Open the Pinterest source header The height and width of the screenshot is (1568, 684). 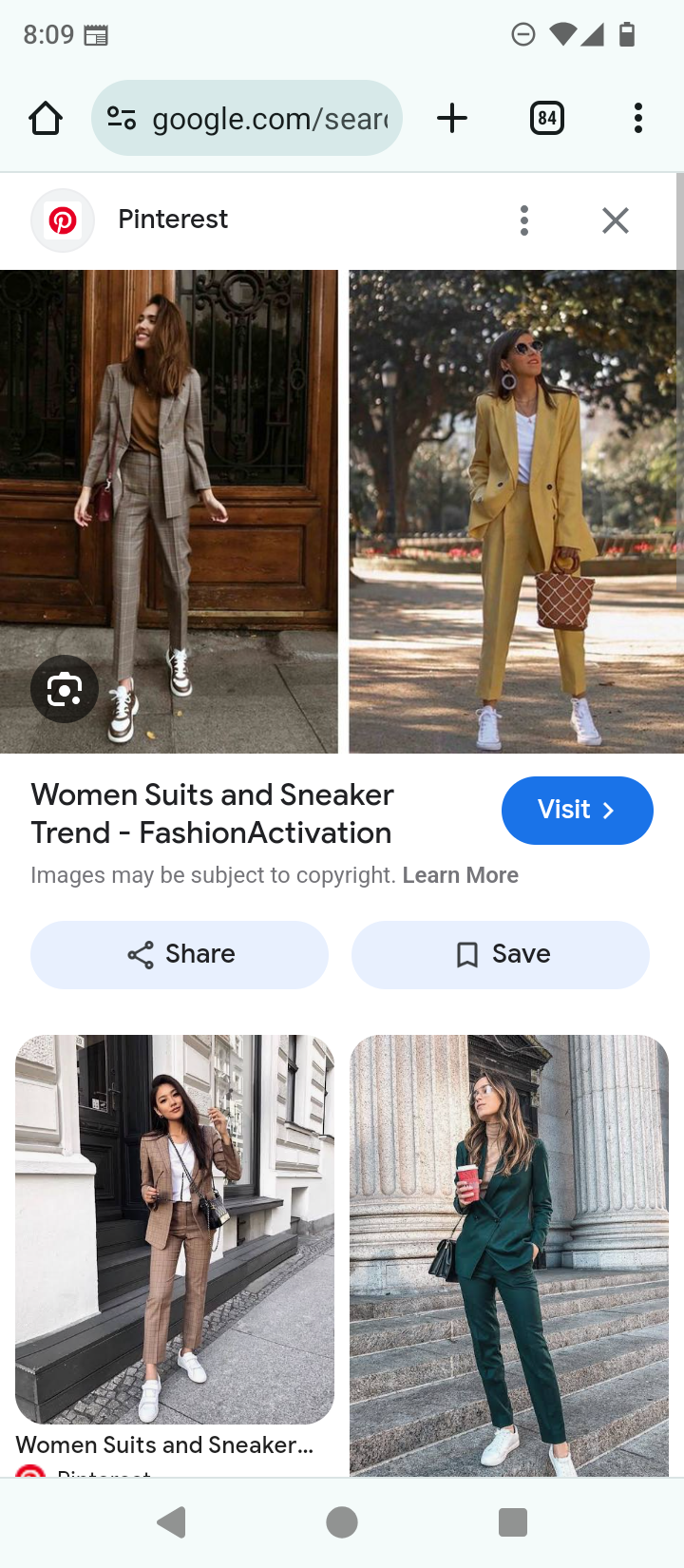click(171, 220)
